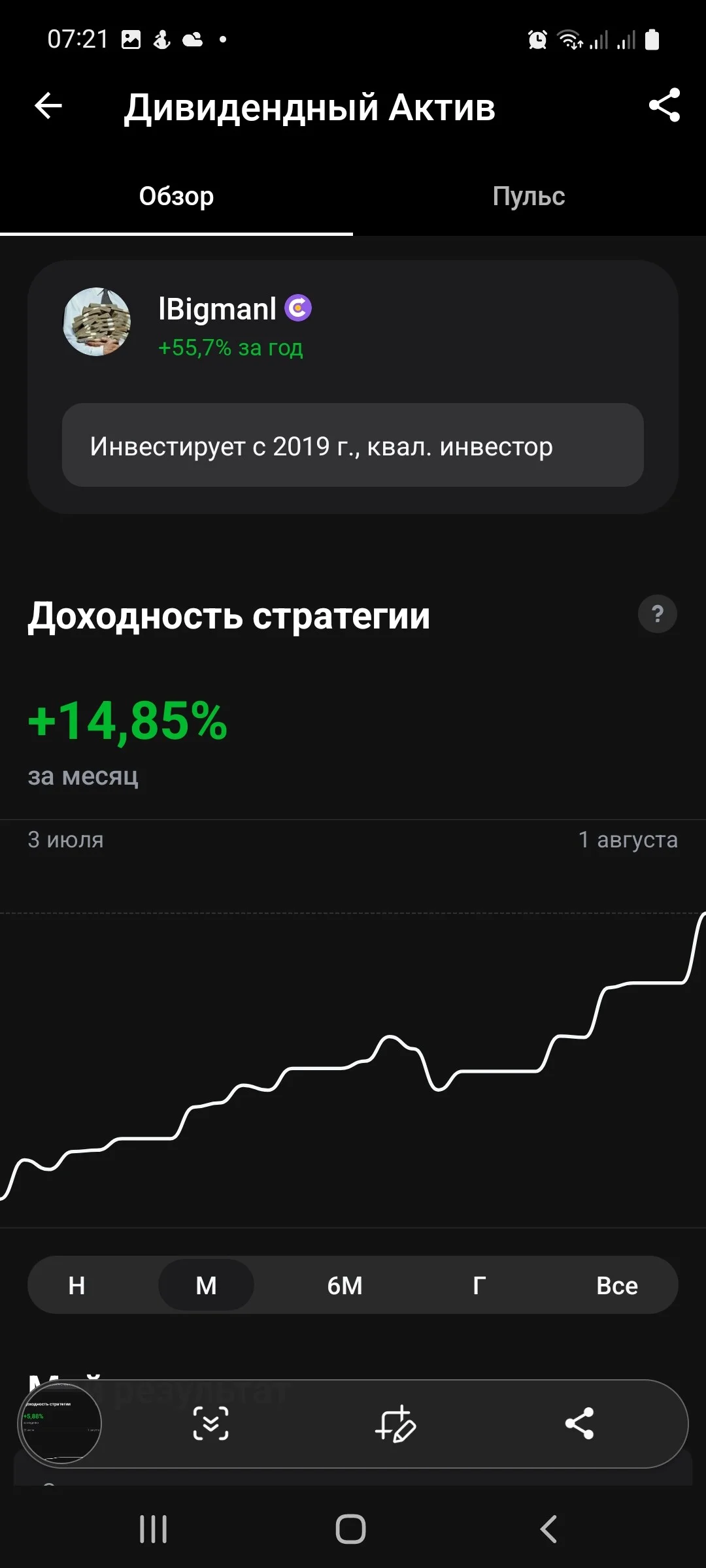The width and height of the screenshot is (706, 1568).
Task: Show weekly return with Н
Action: (76, 1285)
